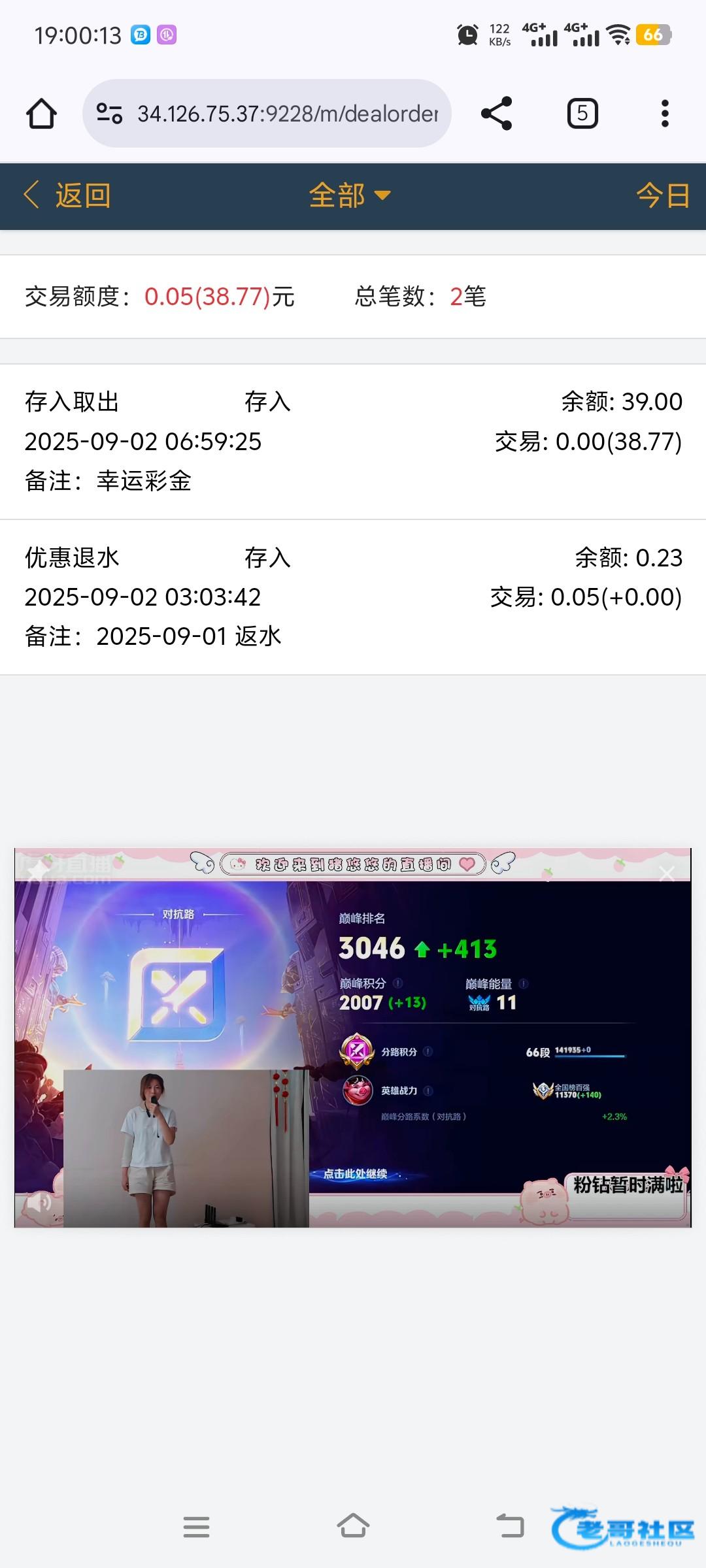Screen dimensions: 706x1568
Task: Open the tab switcher showing 5 tabs
Action: click(582, 114)
